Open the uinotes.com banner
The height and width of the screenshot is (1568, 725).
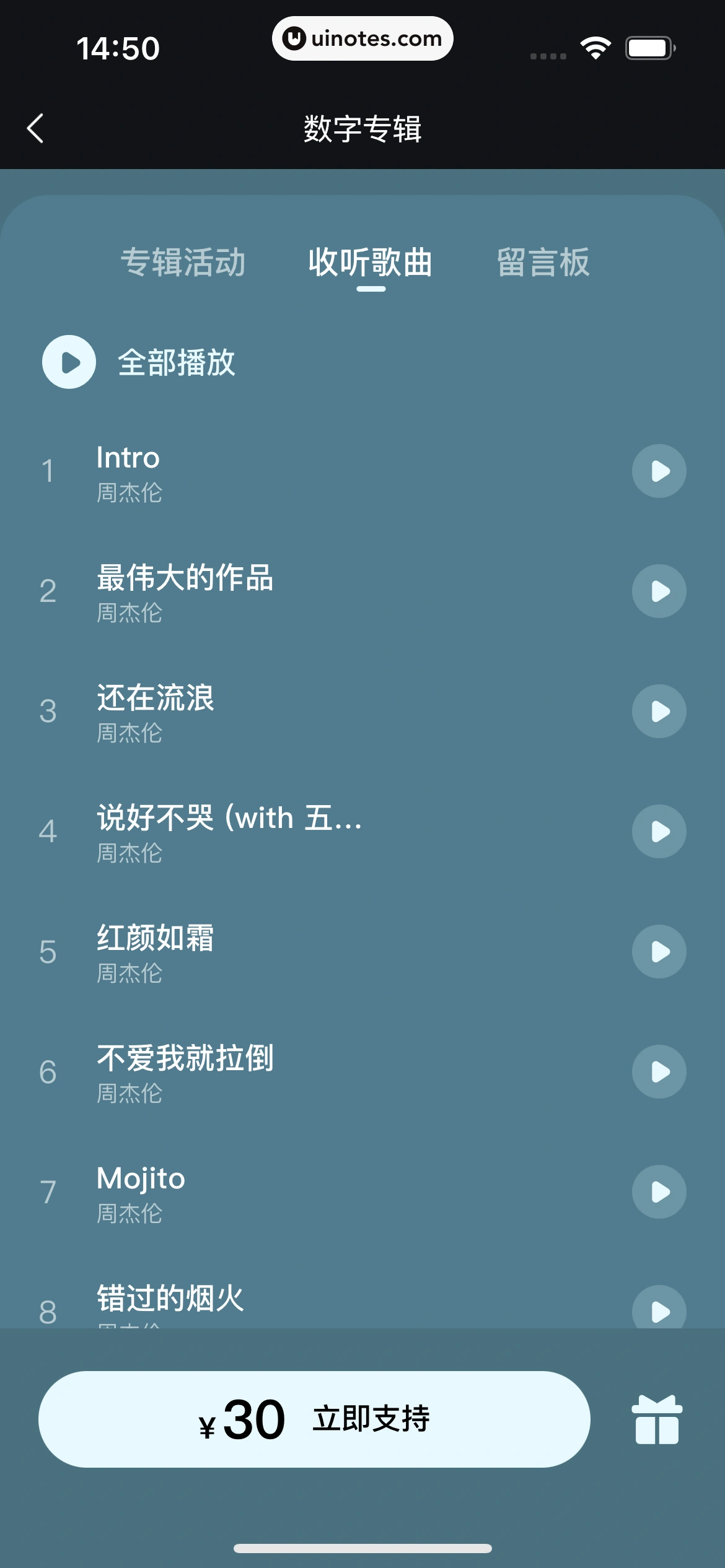(362, 38)
